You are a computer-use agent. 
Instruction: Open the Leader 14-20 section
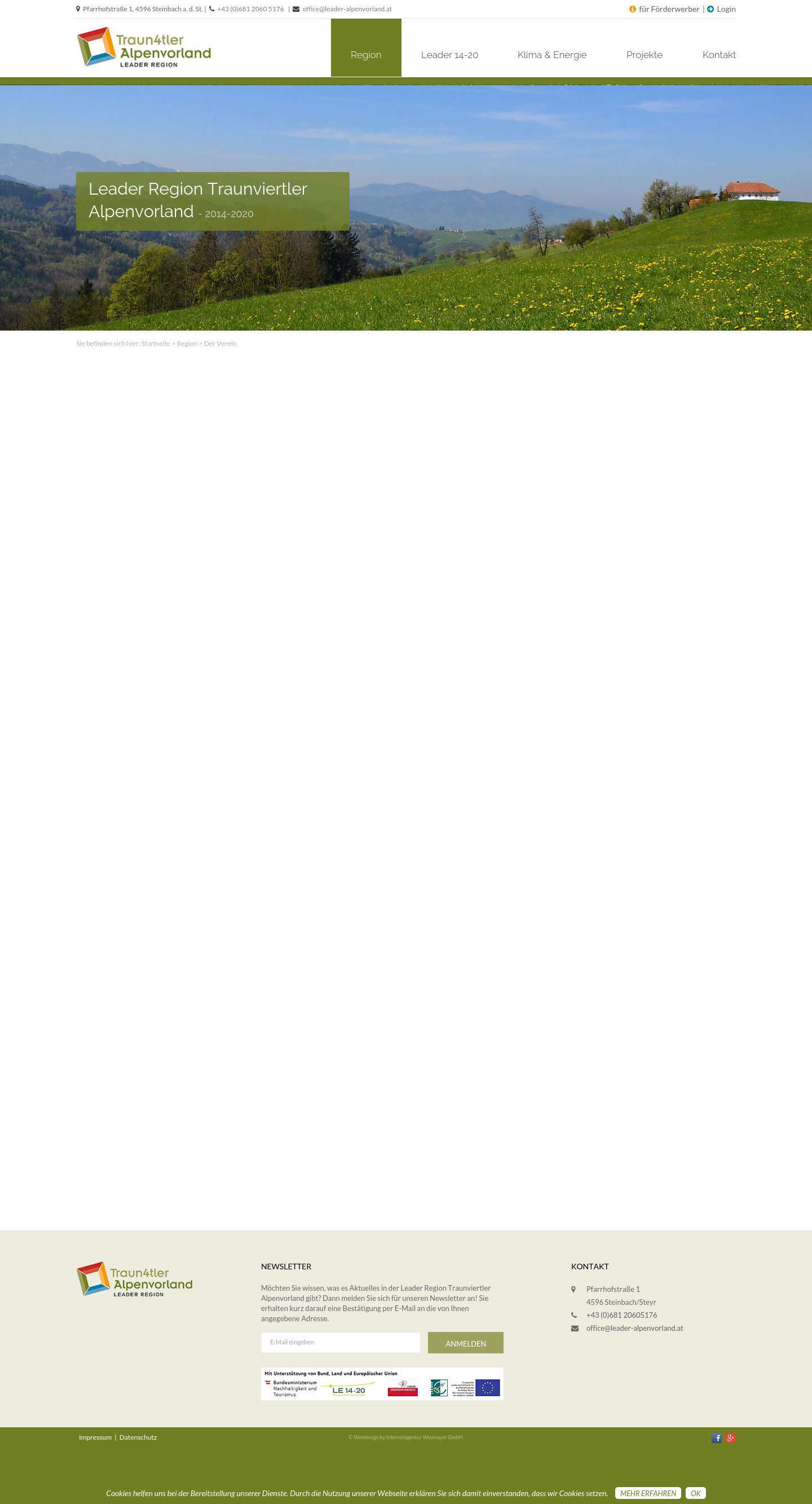(x=449, y=55)
